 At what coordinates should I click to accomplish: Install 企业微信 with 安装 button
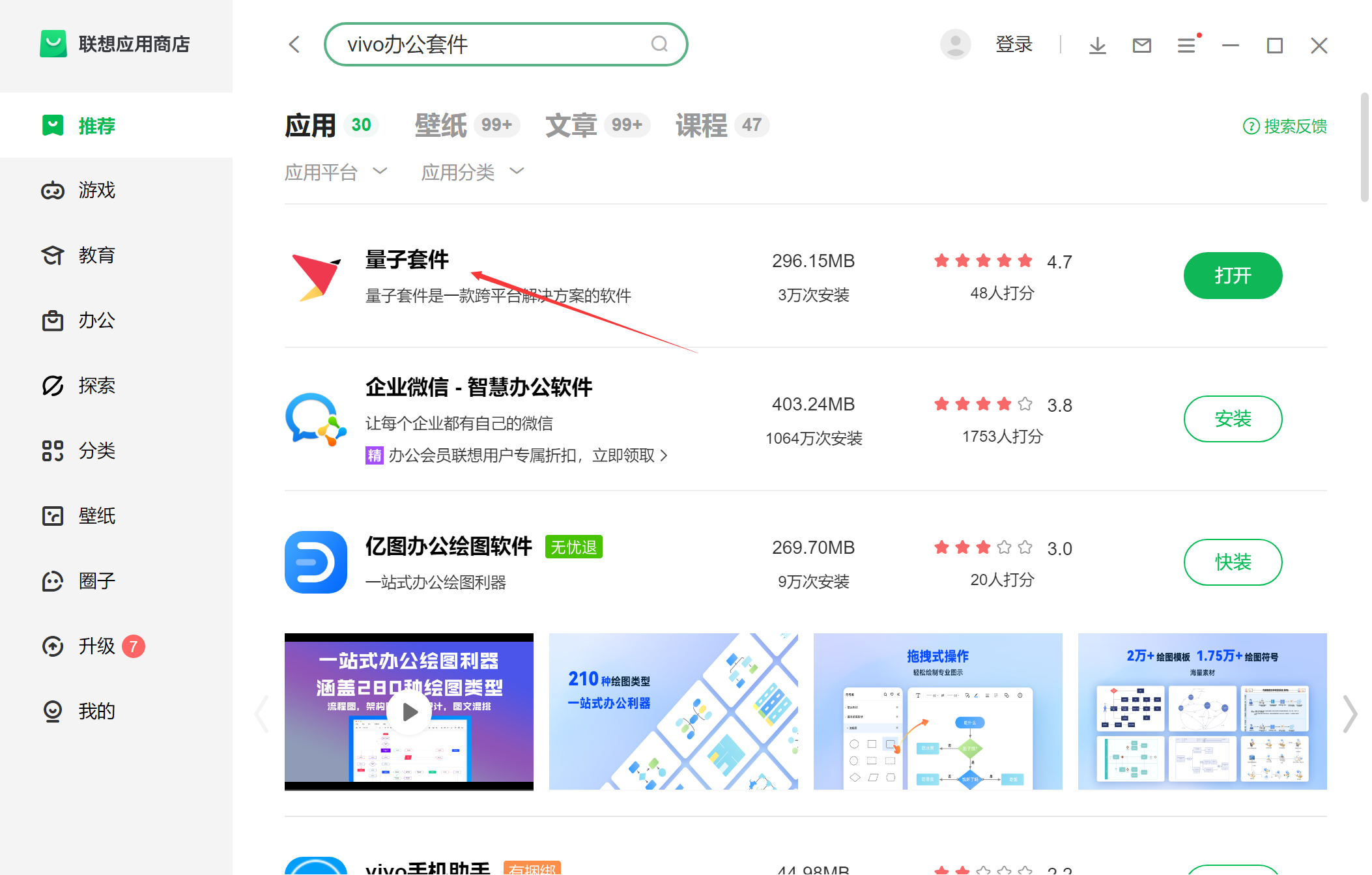1232,419
